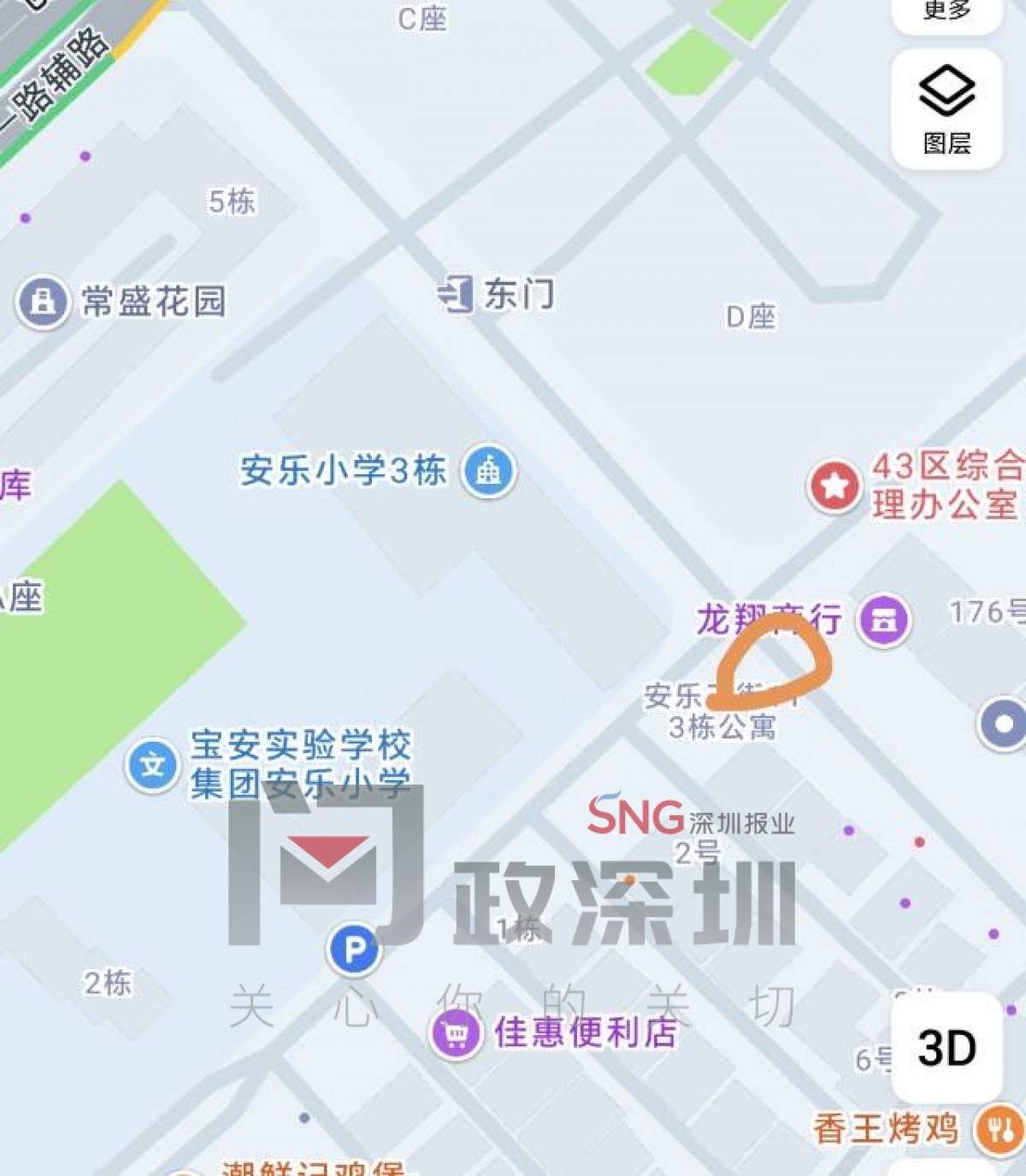Open the 图层 layers button
Screen dimensions: 1026x1176
[x=946, y=109]
